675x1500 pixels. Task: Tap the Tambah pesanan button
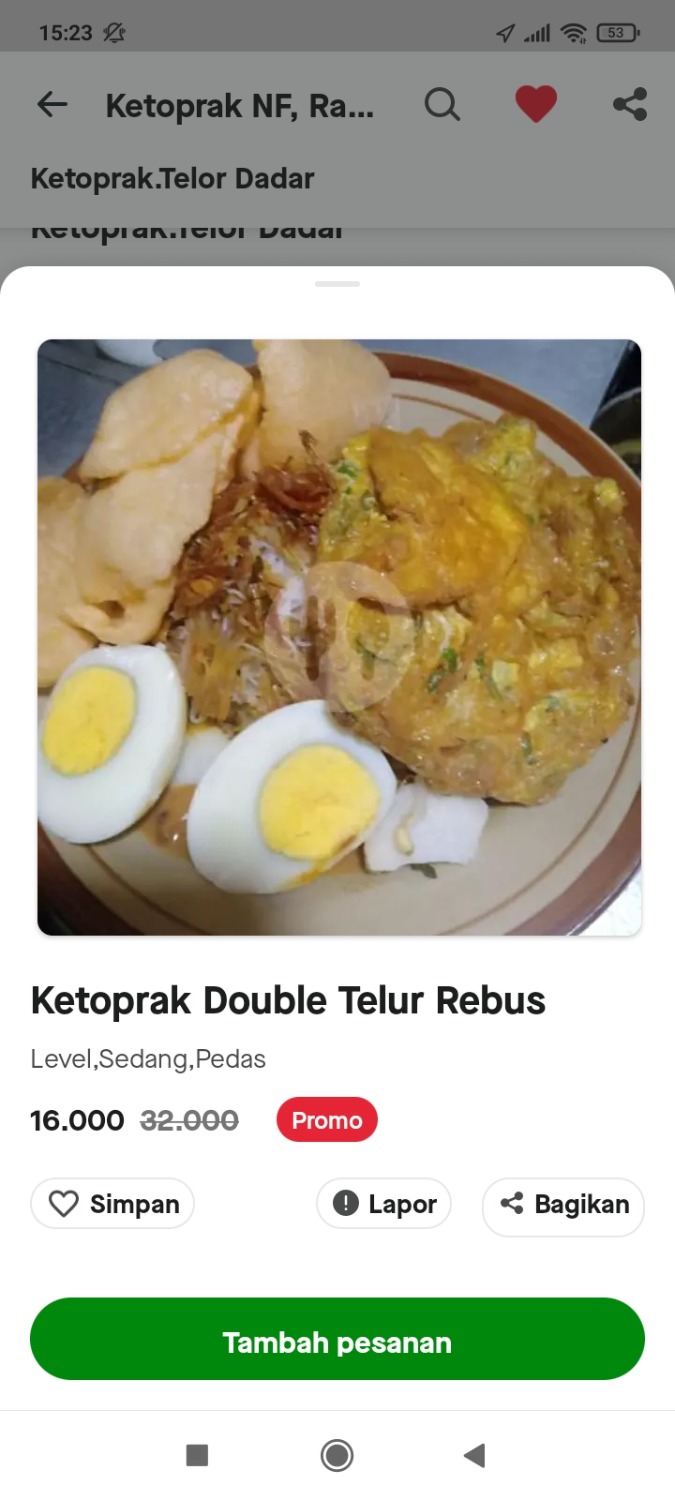337,1340
